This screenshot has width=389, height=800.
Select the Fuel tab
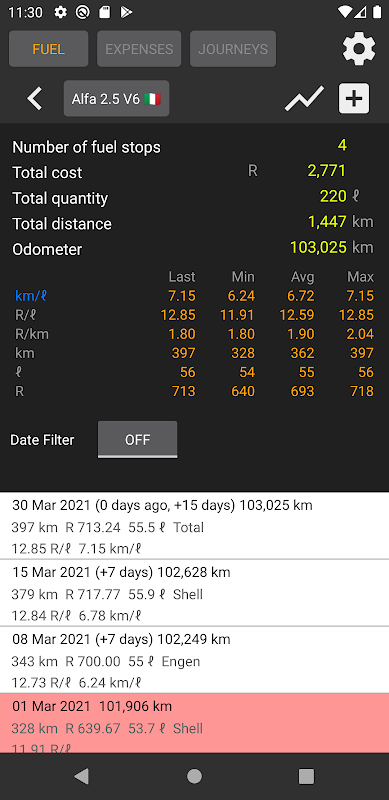48,49
